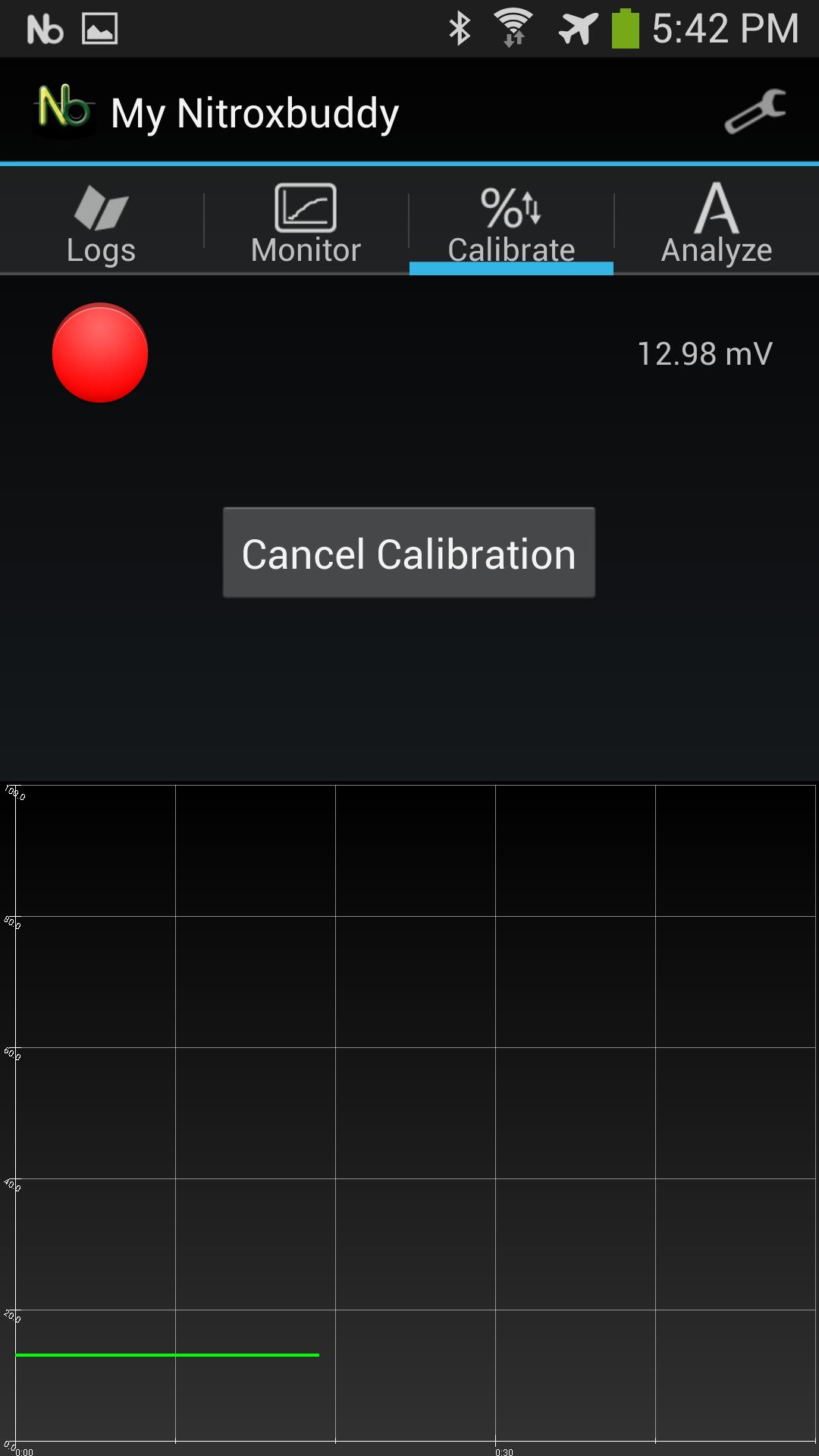Open the wrench settings icon

pyautogui.click(x=755, y=112)
